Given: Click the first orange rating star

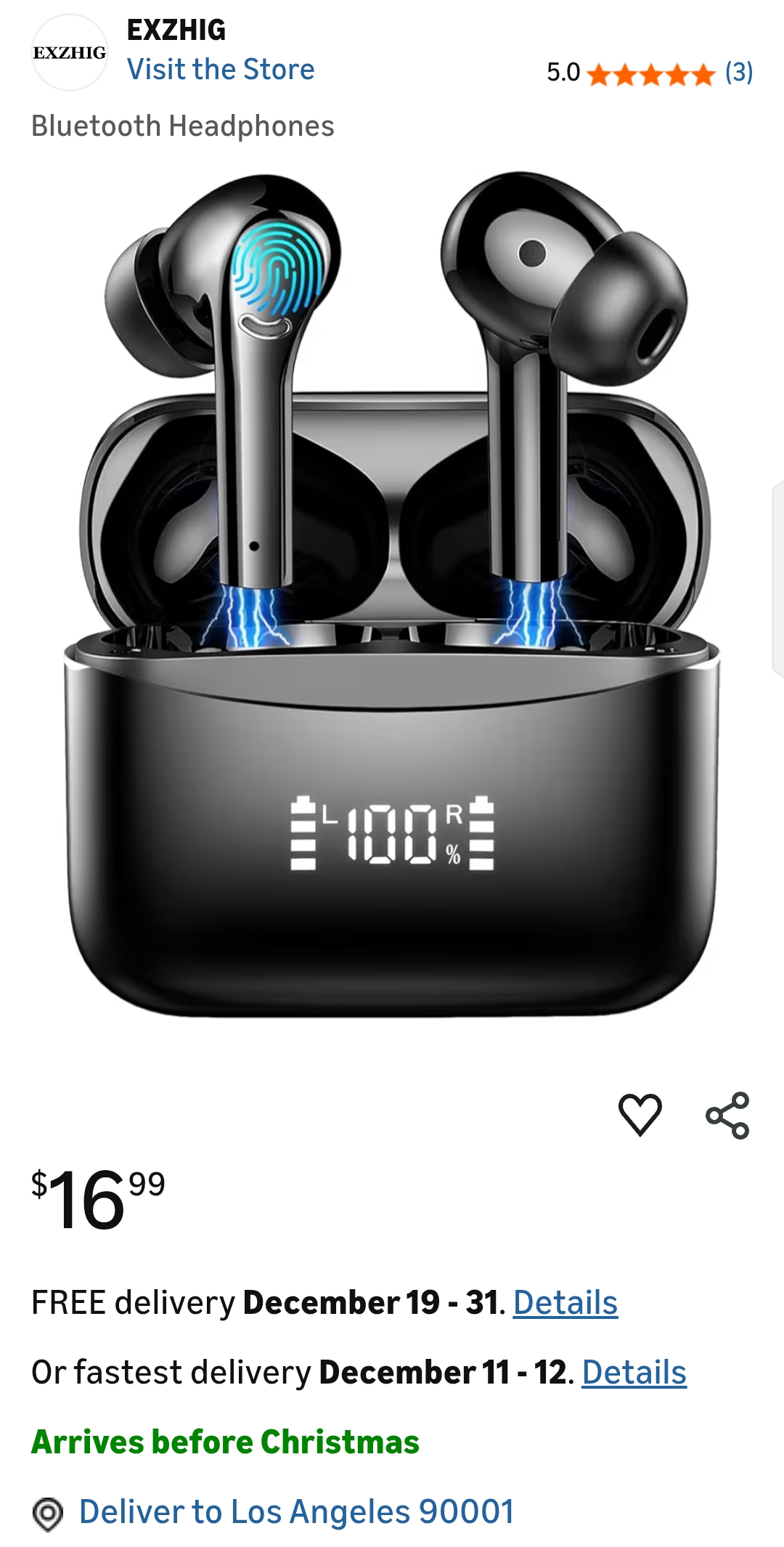Looking at the screenshot, I should pos(600,73).
